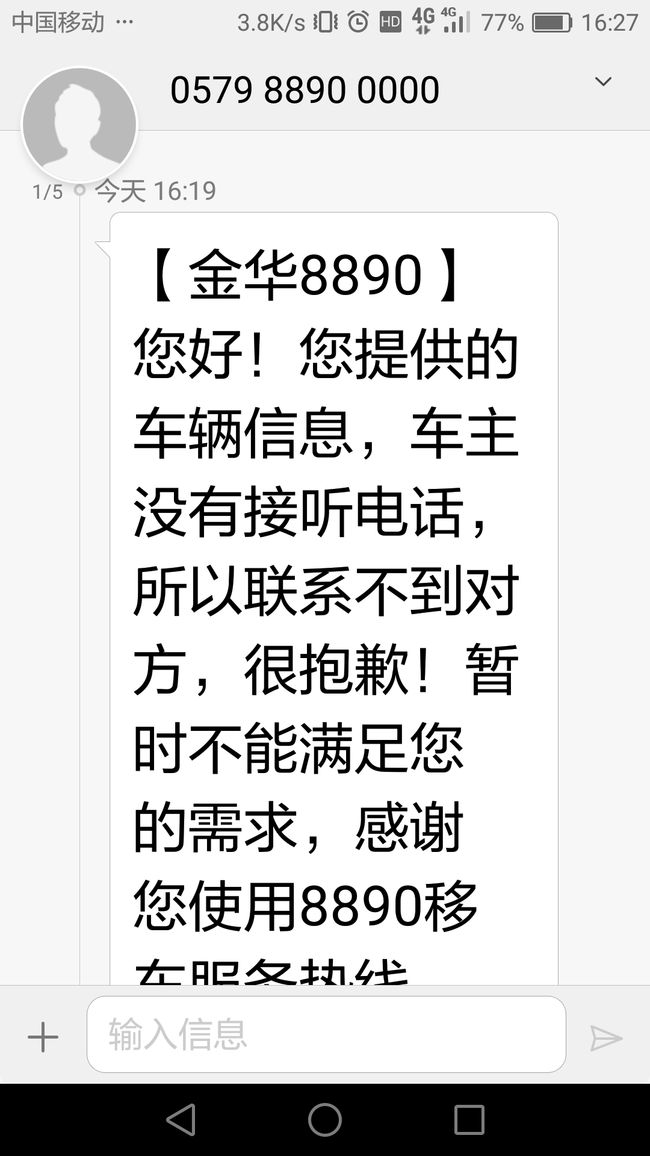650x1156 pixels.
Task: Go back using the system back button
Action: 181,1119
